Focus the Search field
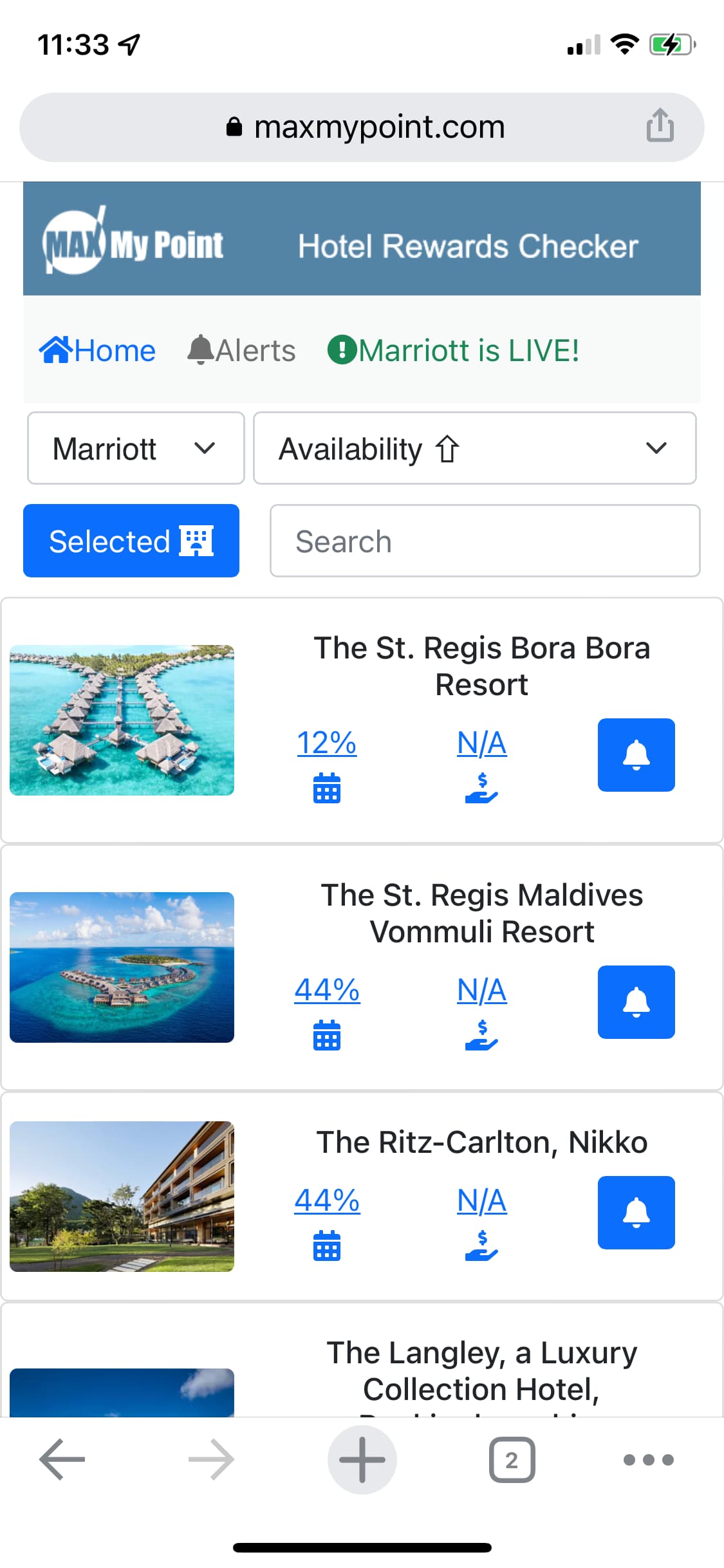The width and height of the screenshot is (724, 1568). click(x=485, y=541)
